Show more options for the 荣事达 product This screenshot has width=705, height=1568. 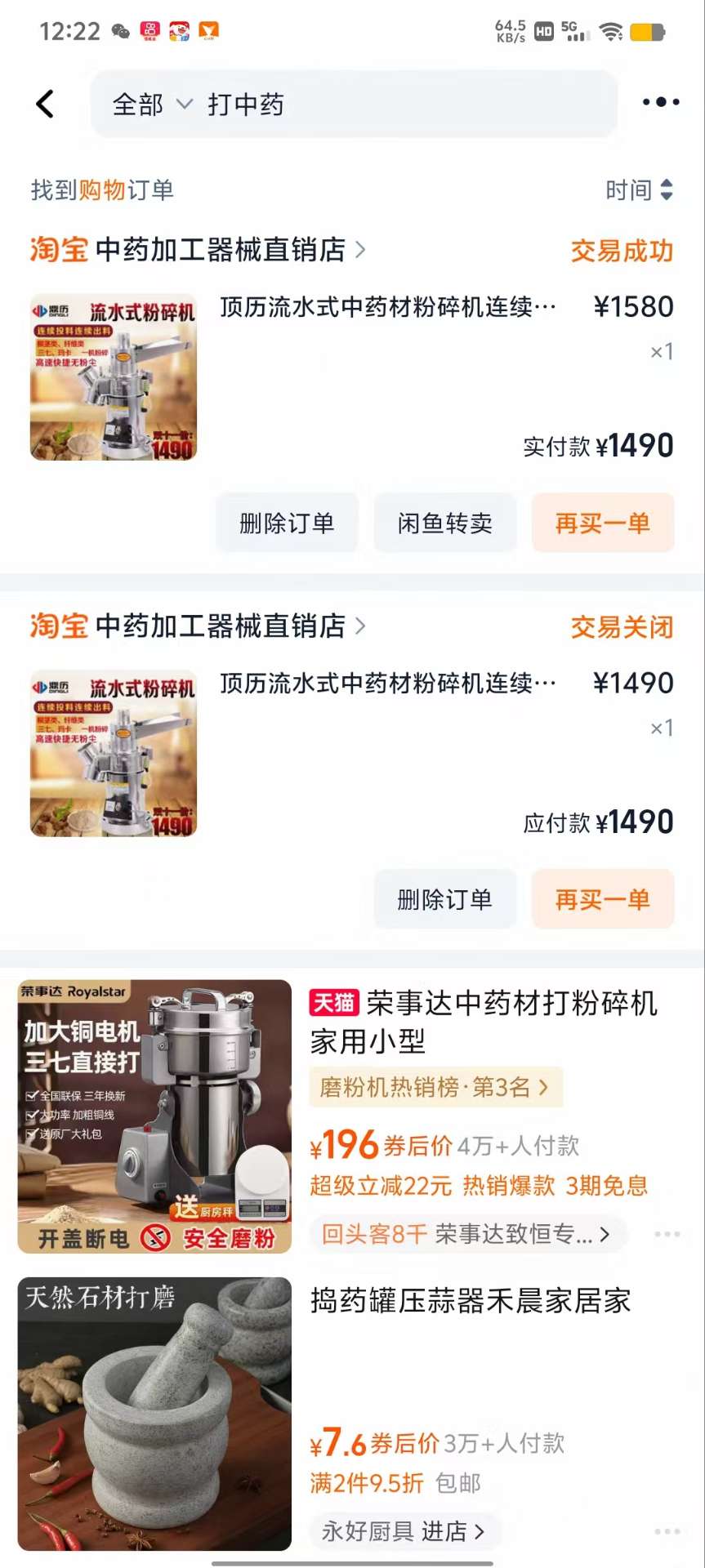667,1234
